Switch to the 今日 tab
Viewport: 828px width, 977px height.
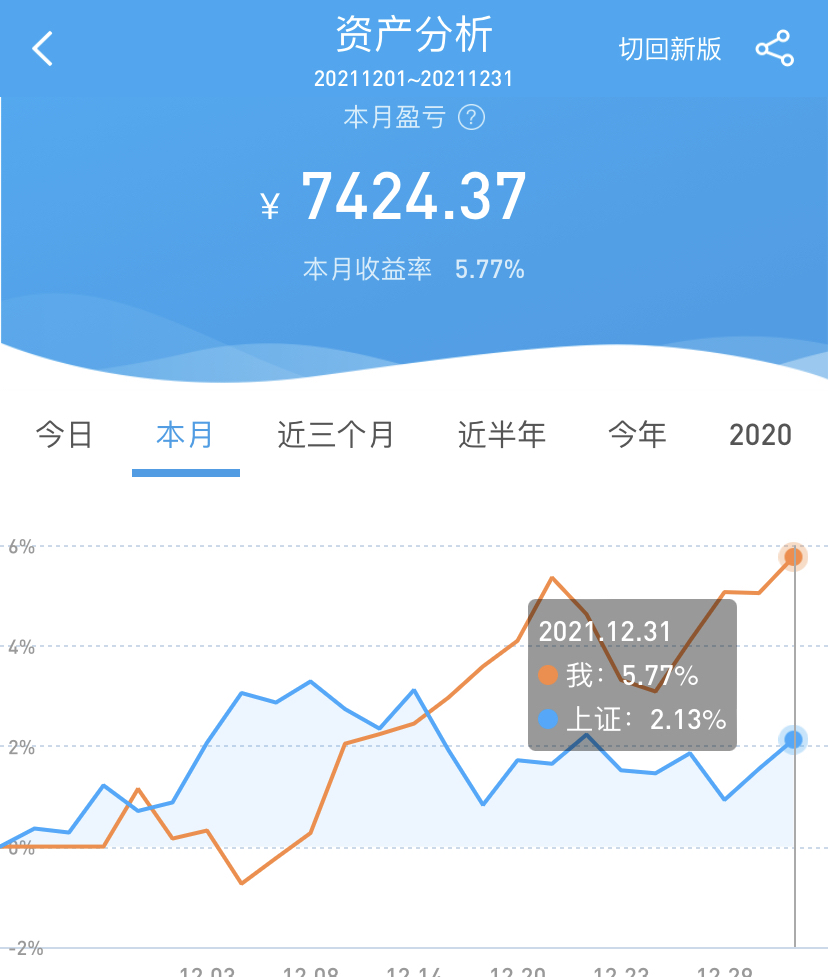pyautogui.click(x=64, y=434)
